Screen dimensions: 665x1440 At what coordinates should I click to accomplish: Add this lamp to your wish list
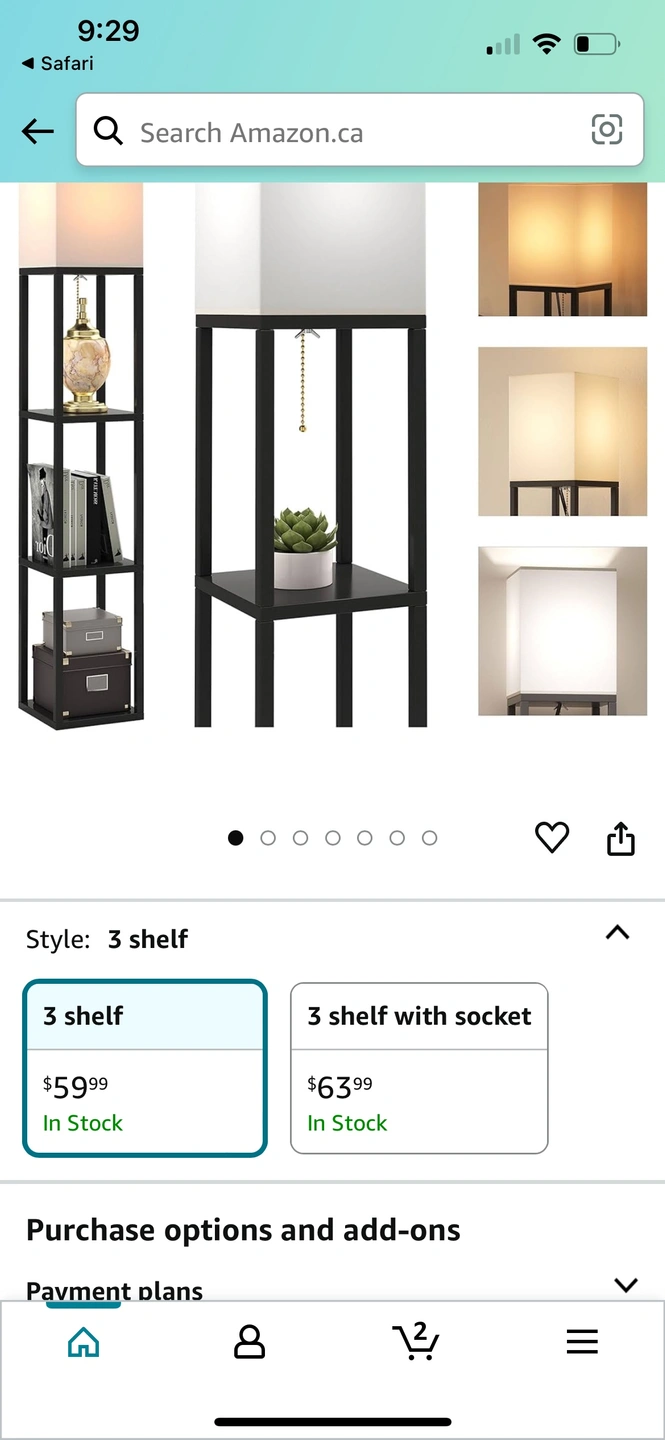(551, 838)
